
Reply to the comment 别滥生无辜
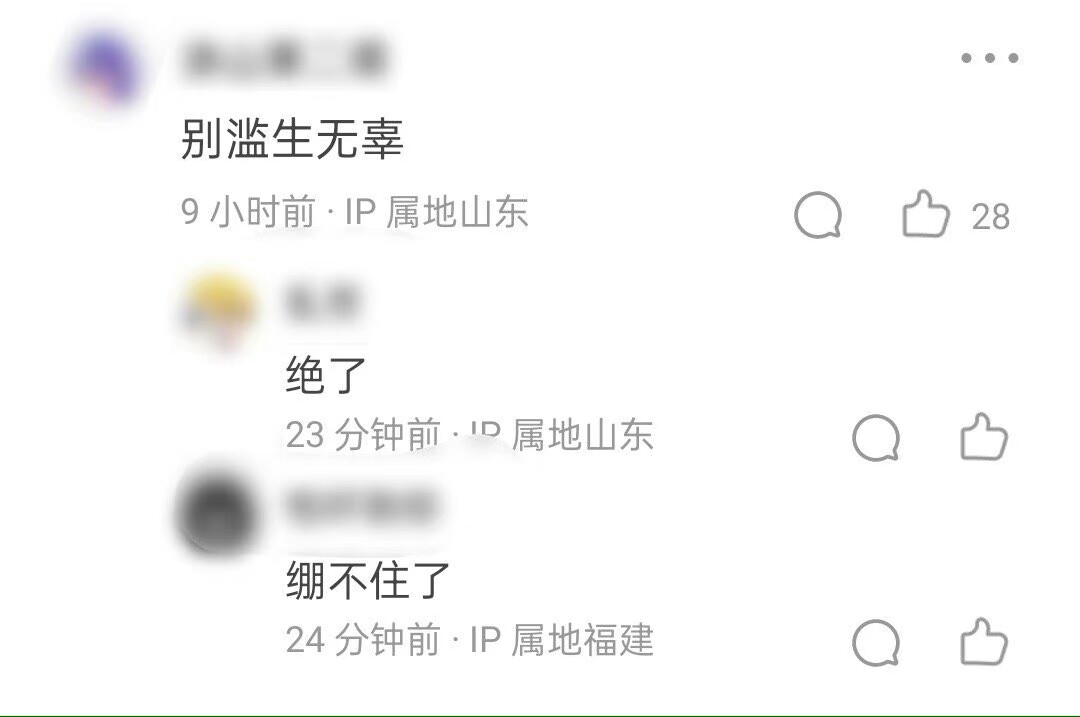(x=818, y=215)
